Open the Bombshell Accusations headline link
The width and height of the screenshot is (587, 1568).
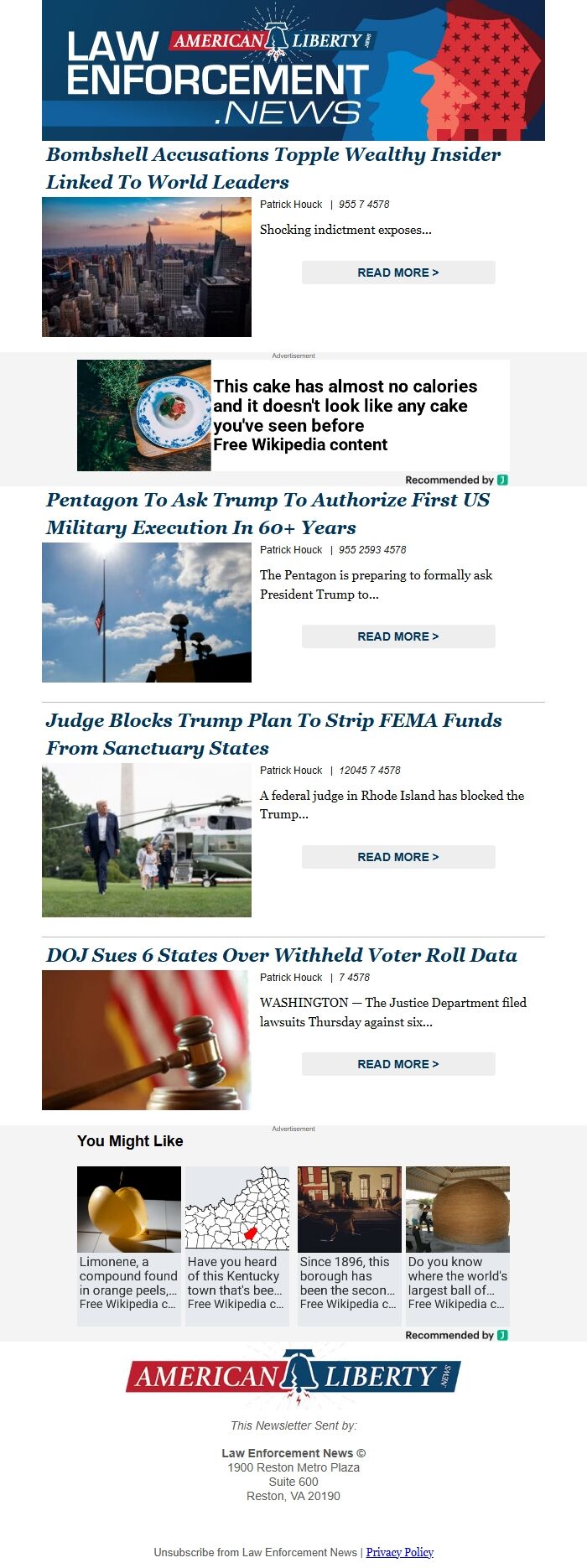pyautogui.click(x=273, y=168)
